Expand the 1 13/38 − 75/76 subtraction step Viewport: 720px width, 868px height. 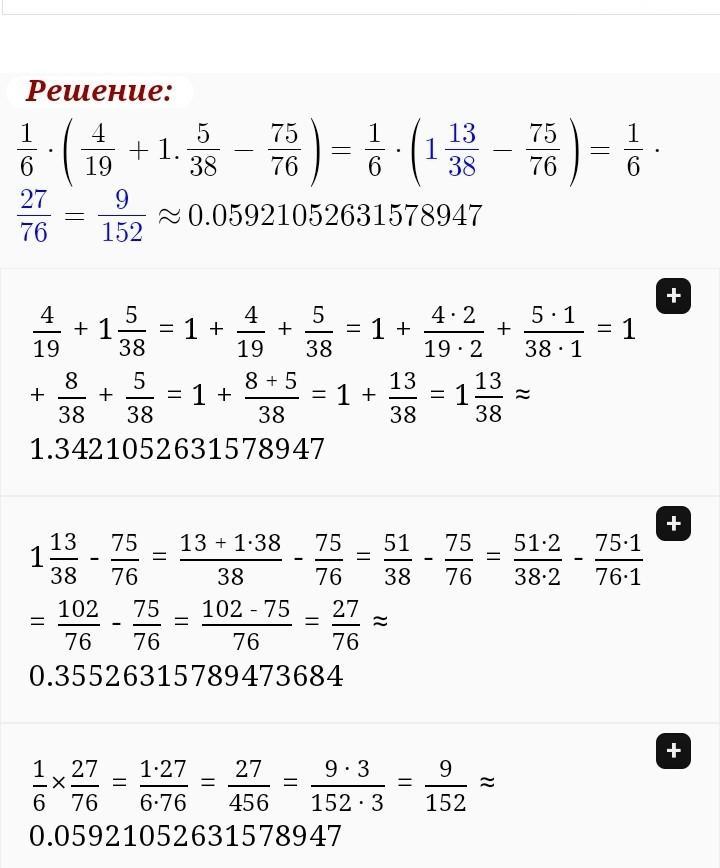pyautogui.click(x=673, y=523)
